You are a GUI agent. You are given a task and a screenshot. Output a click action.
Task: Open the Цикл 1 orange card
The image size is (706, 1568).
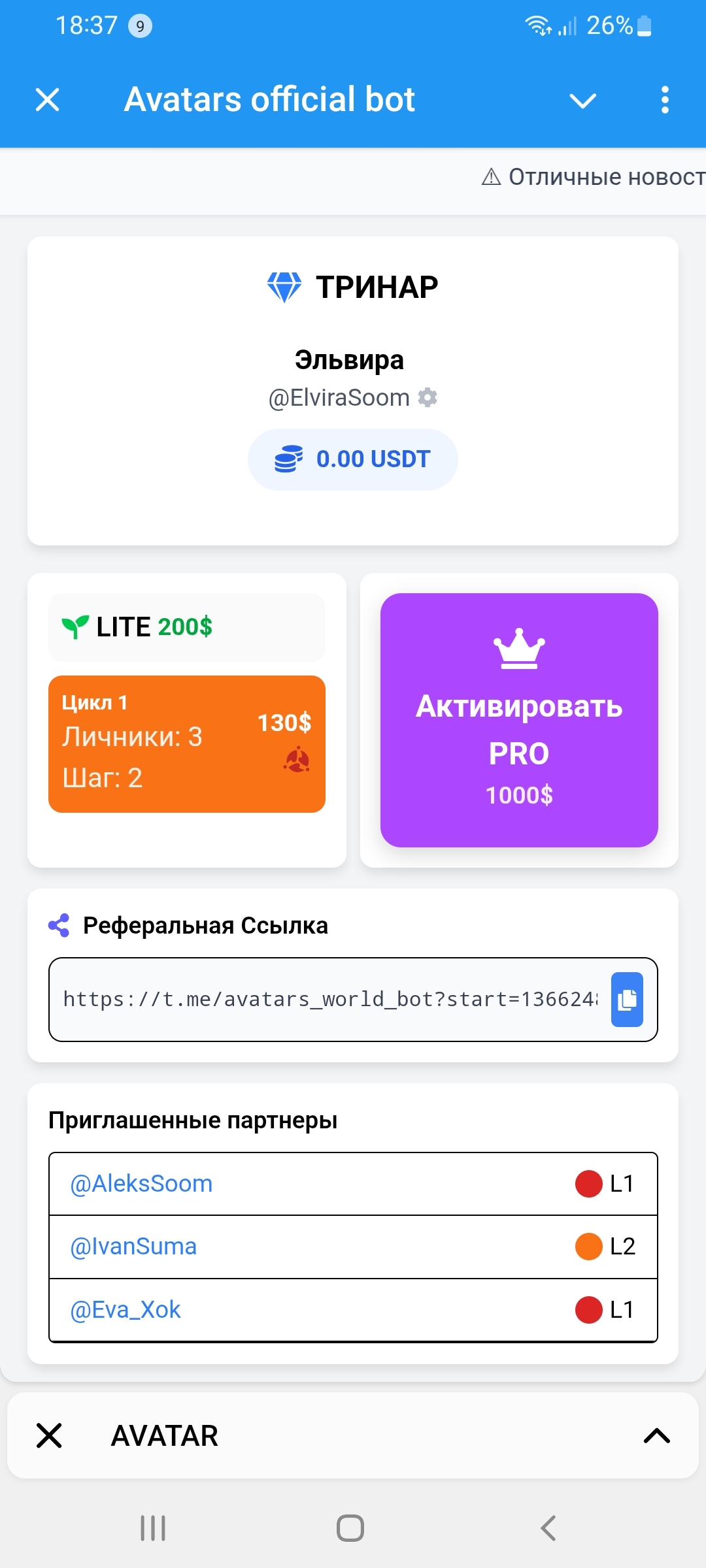point(187,743)
